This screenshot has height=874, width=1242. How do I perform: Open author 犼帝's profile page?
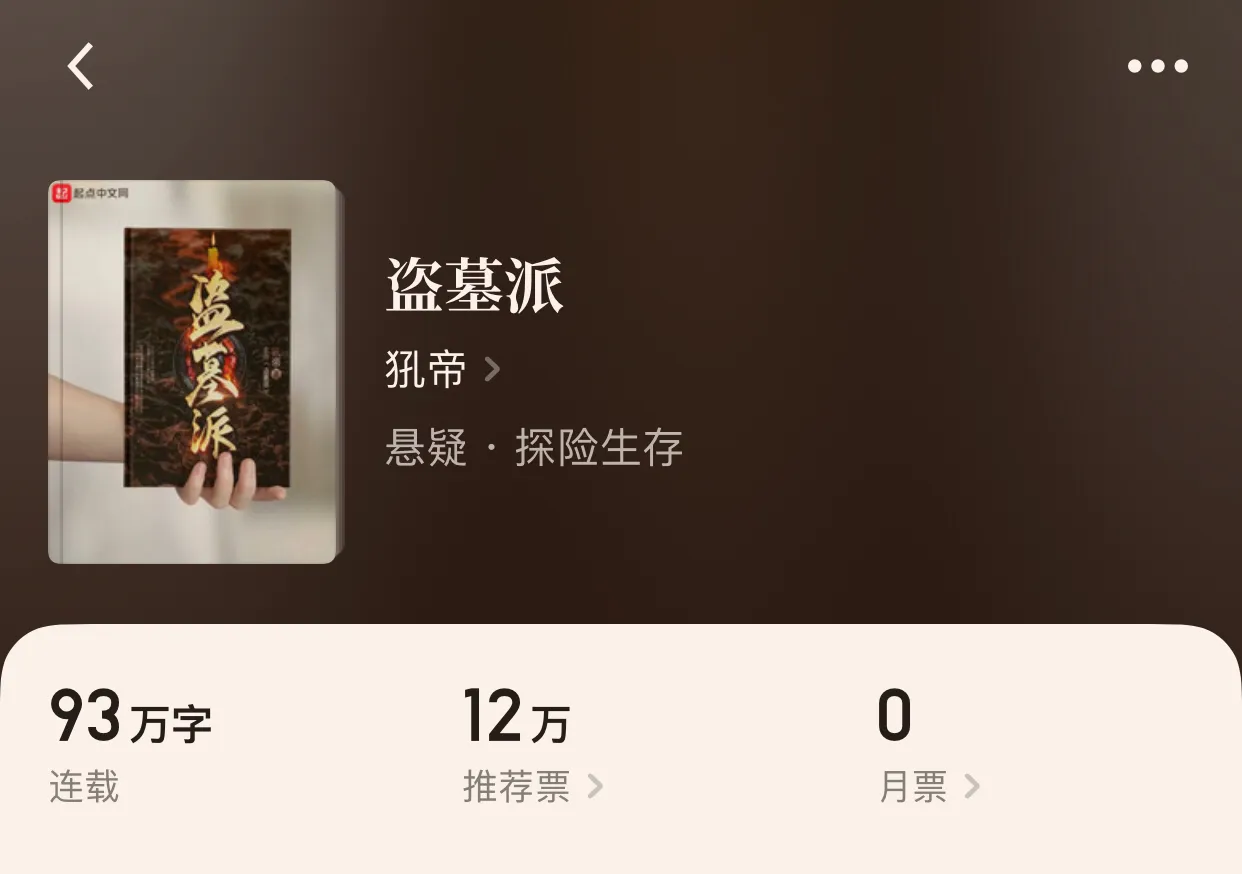point(442,370)
